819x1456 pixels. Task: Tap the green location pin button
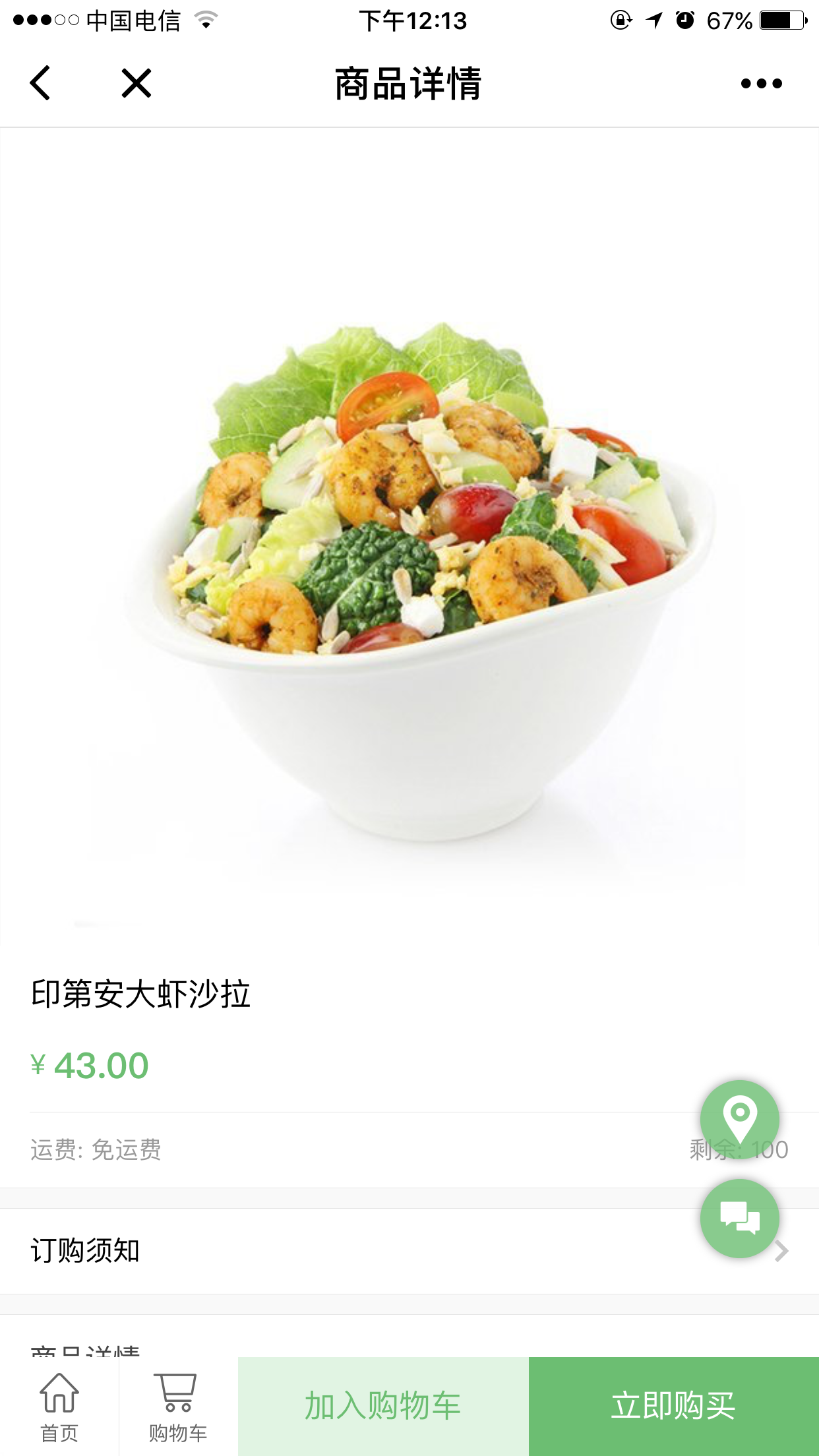(x=739, y=1119)
